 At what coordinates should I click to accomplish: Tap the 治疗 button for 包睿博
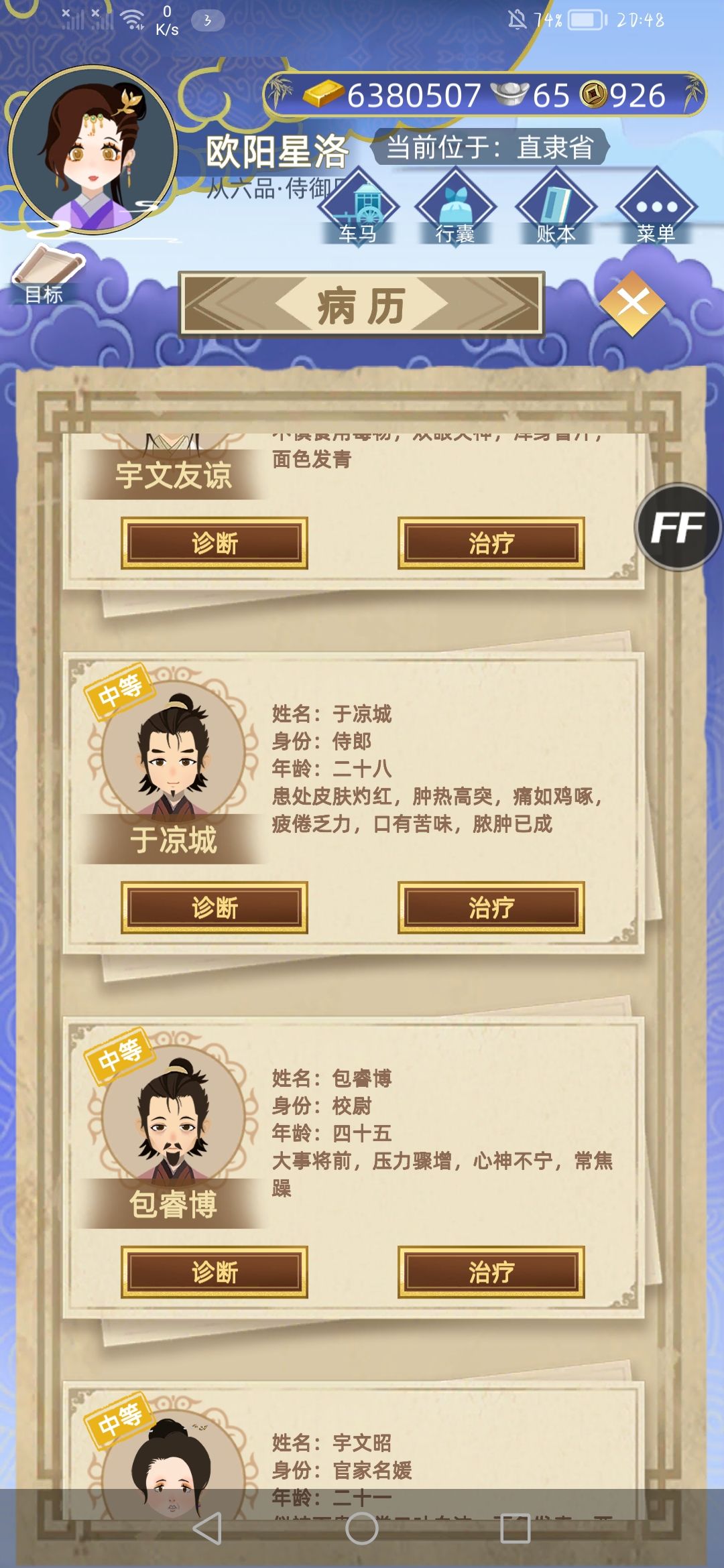(491, 1271)
